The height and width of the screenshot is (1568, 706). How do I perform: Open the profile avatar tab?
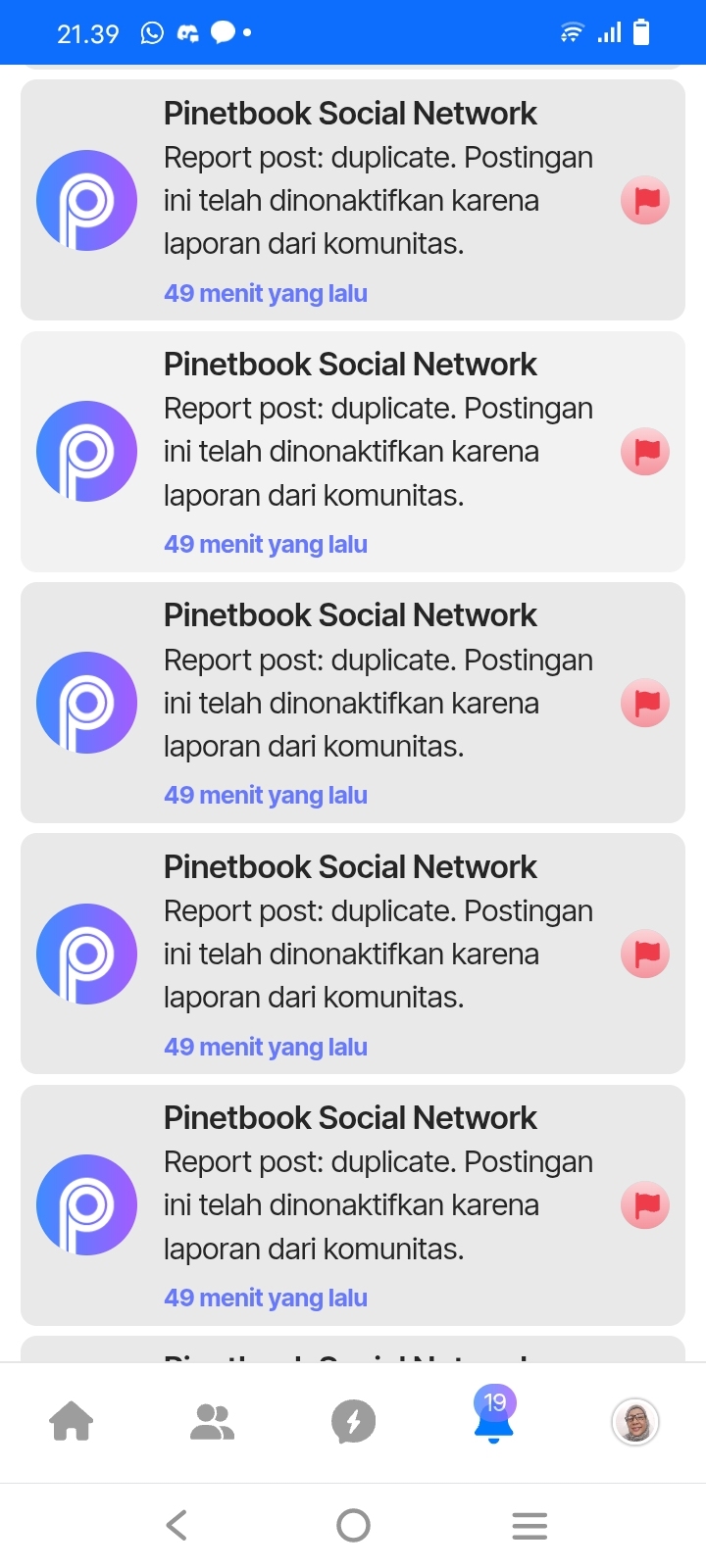(x=635, y=1421)
